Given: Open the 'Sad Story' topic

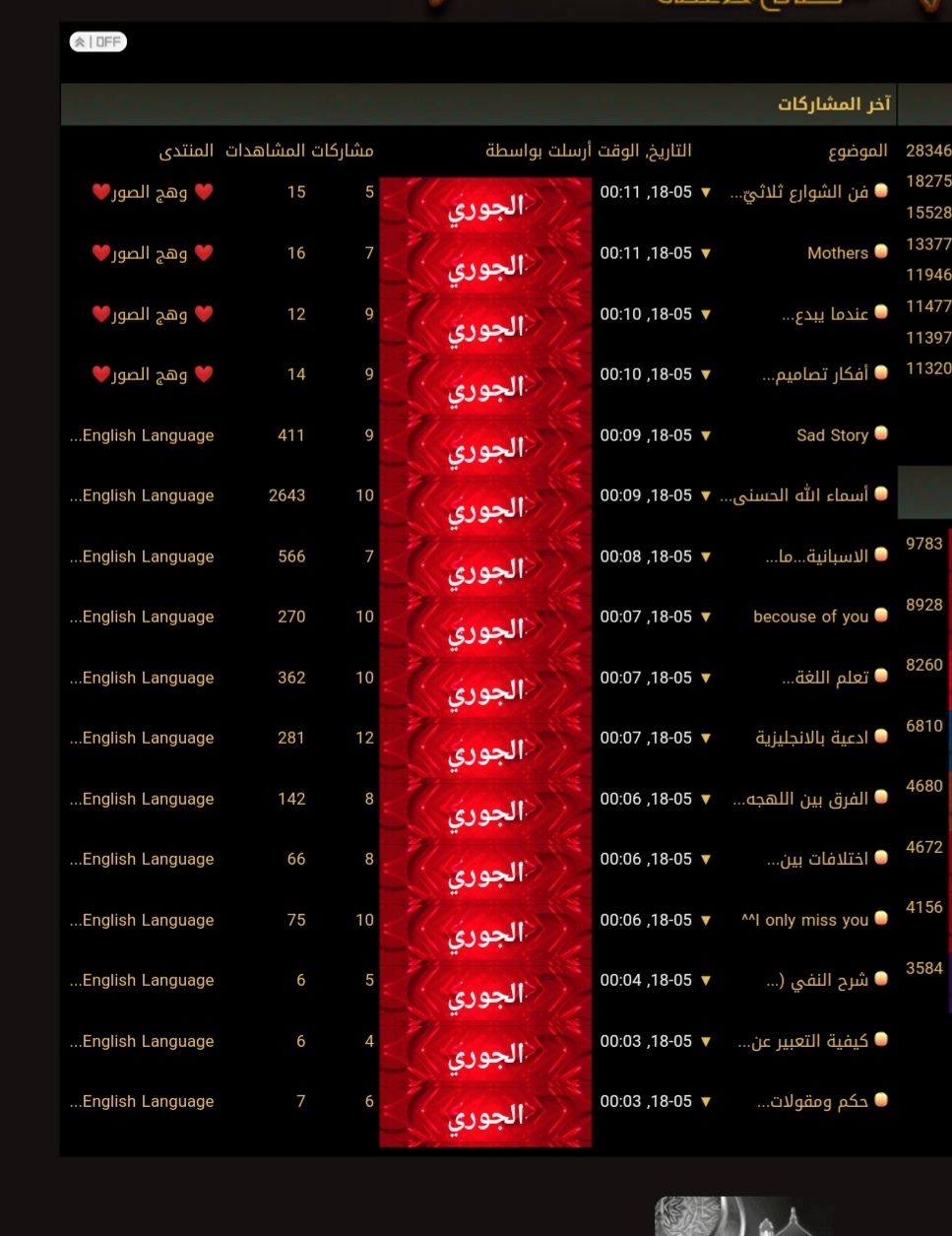Looking at the screenshot, I should (832, 435).
